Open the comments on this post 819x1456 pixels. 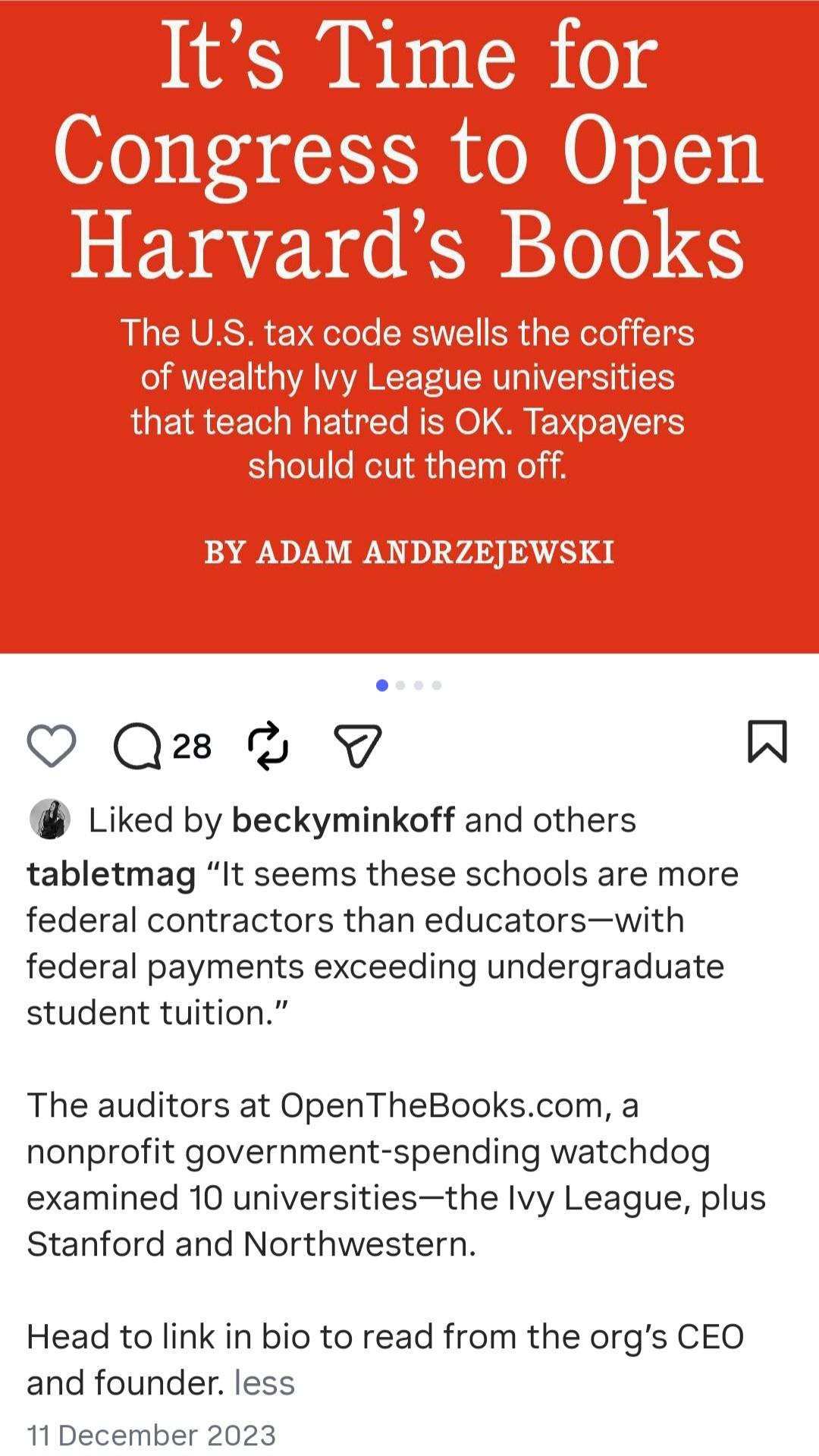pos(137,746)
